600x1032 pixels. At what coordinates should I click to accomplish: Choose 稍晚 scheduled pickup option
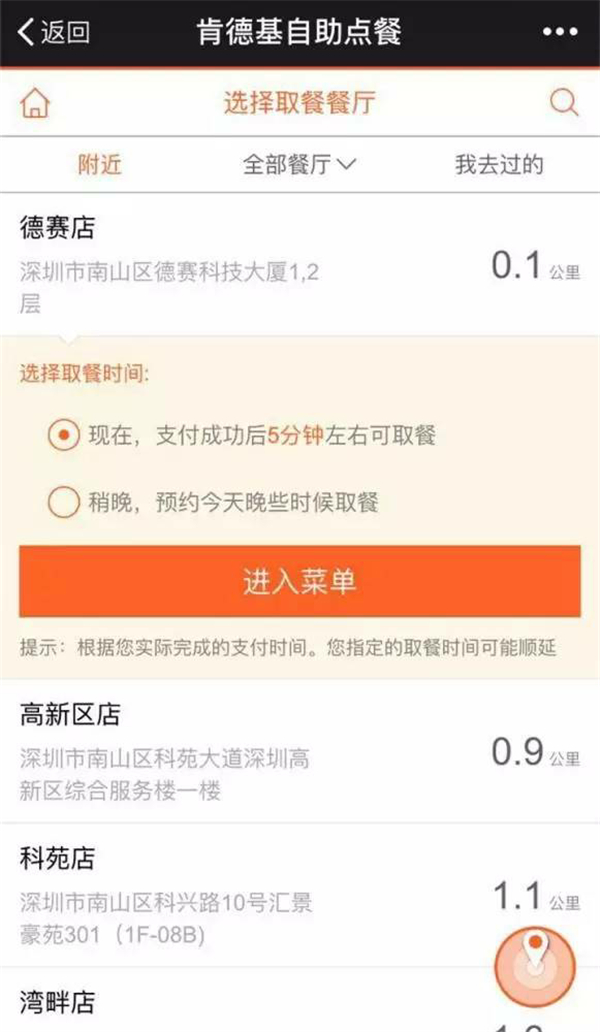pyautogui.click(x=64, y=502)
